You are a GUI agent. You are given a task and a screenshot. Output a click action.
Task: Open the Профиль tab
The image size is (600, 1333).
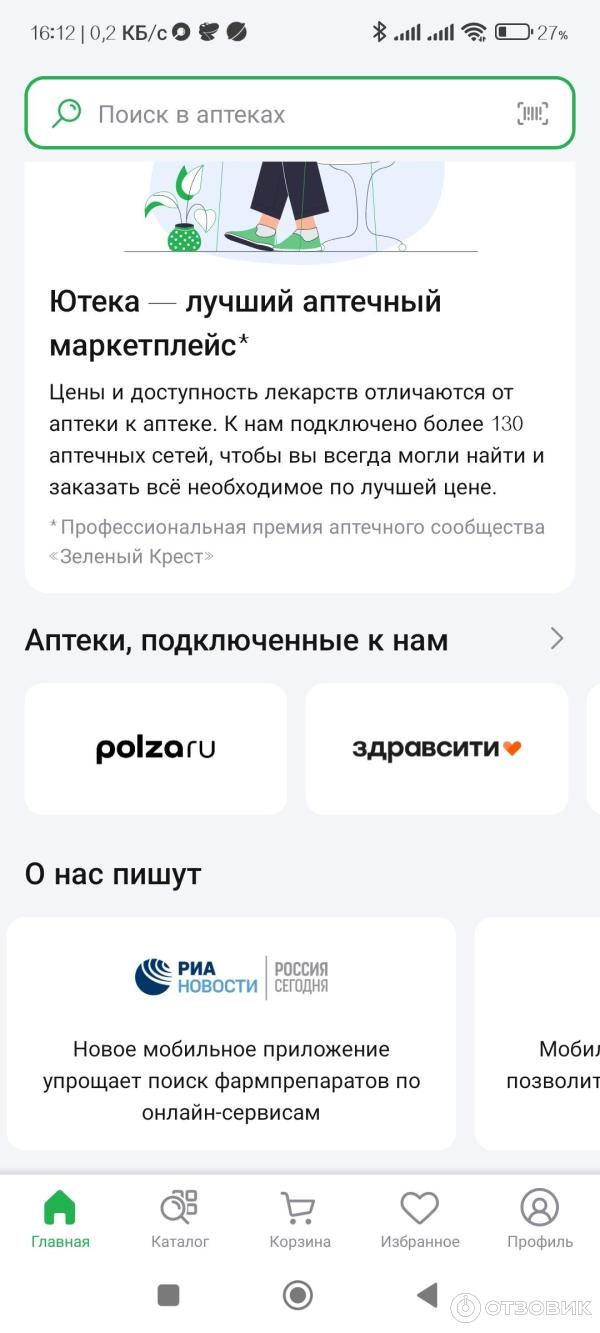tap(539, 1219)
